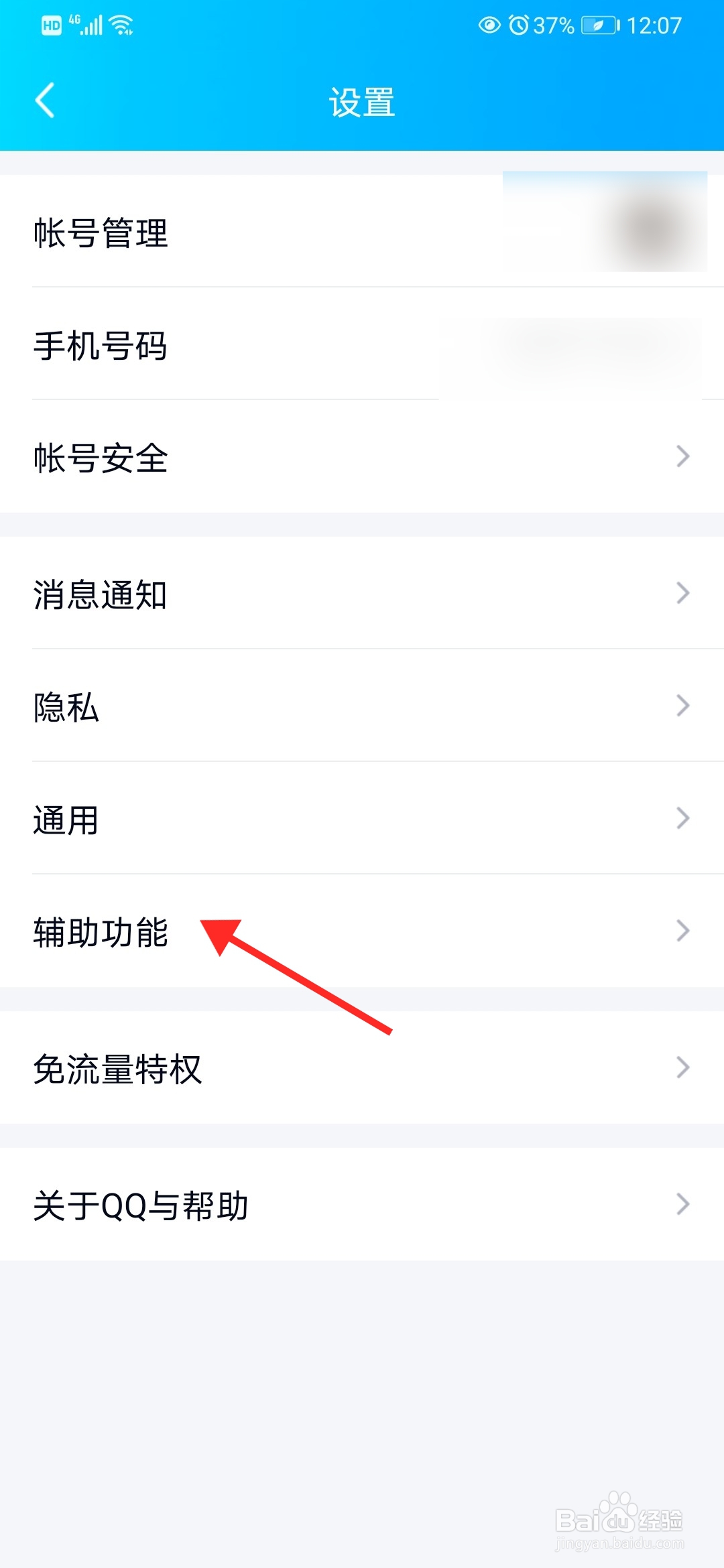Tap the 手机号码 phone number row

[x=101, y=347]
